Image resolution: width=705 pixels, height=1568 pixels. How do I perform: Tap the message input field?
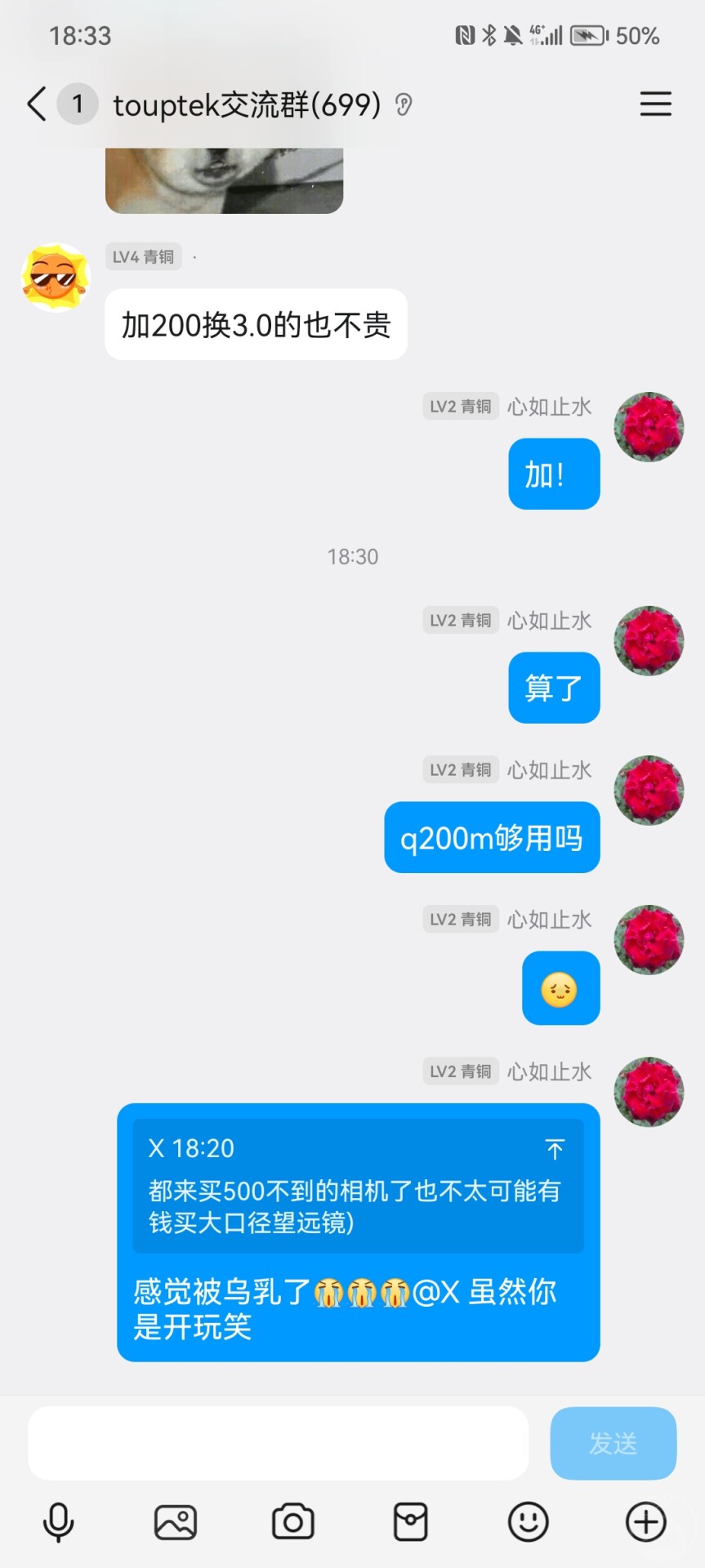coord(278,1443)
